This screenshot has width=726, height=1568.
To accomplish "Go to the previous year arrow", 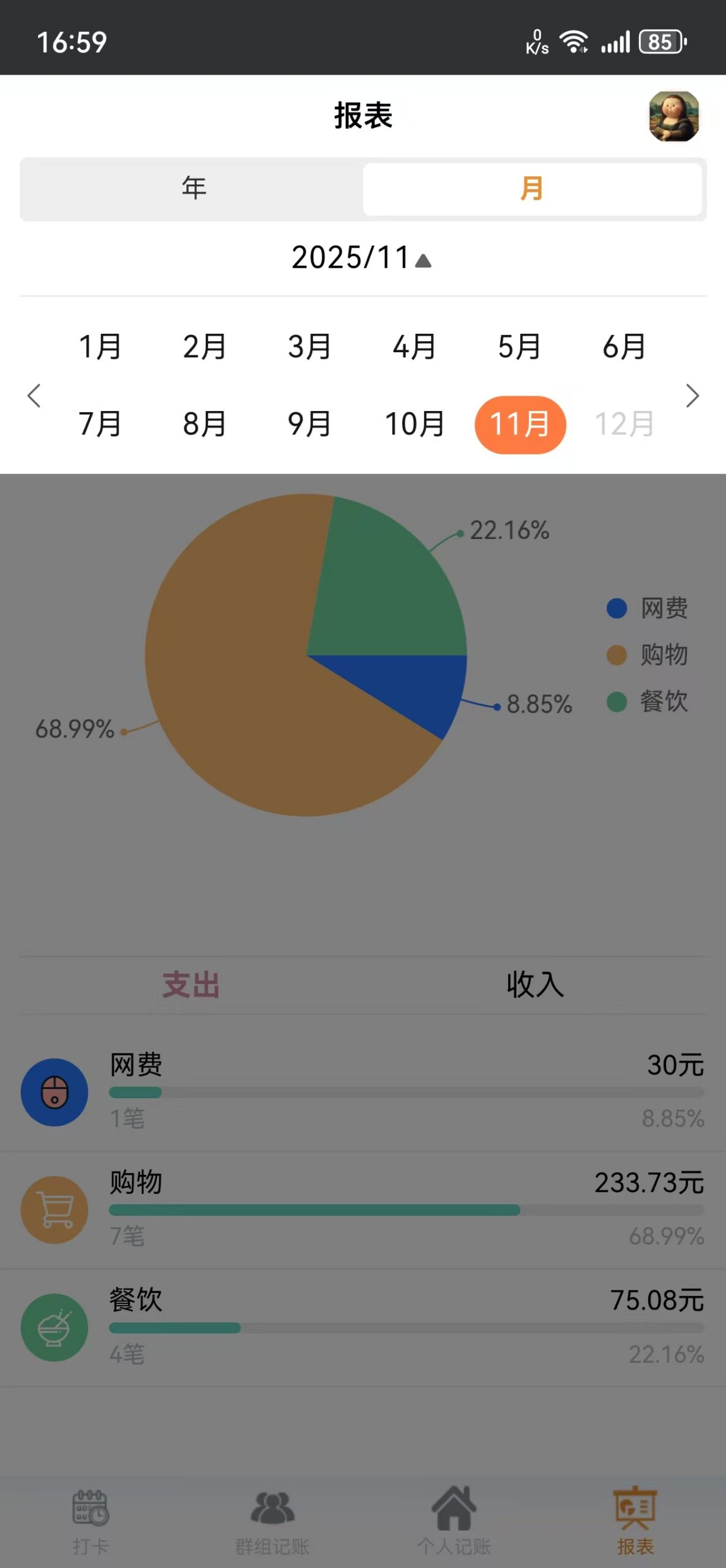I will [x=34, y=396].
